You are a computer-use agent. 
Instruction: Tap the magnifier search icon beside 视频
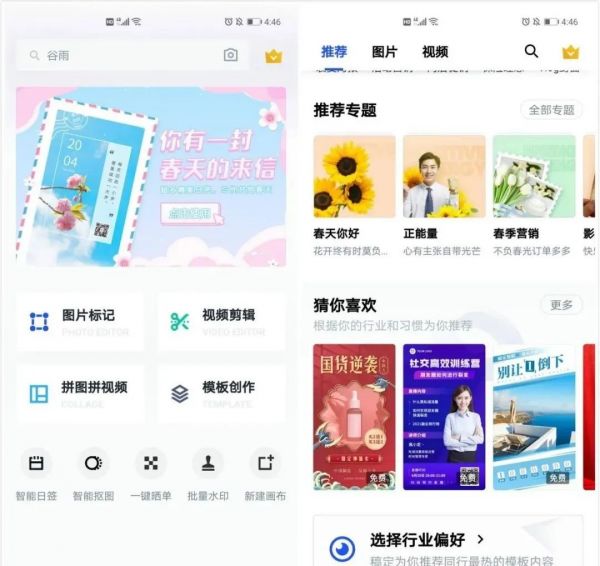(x=531, y=52)
